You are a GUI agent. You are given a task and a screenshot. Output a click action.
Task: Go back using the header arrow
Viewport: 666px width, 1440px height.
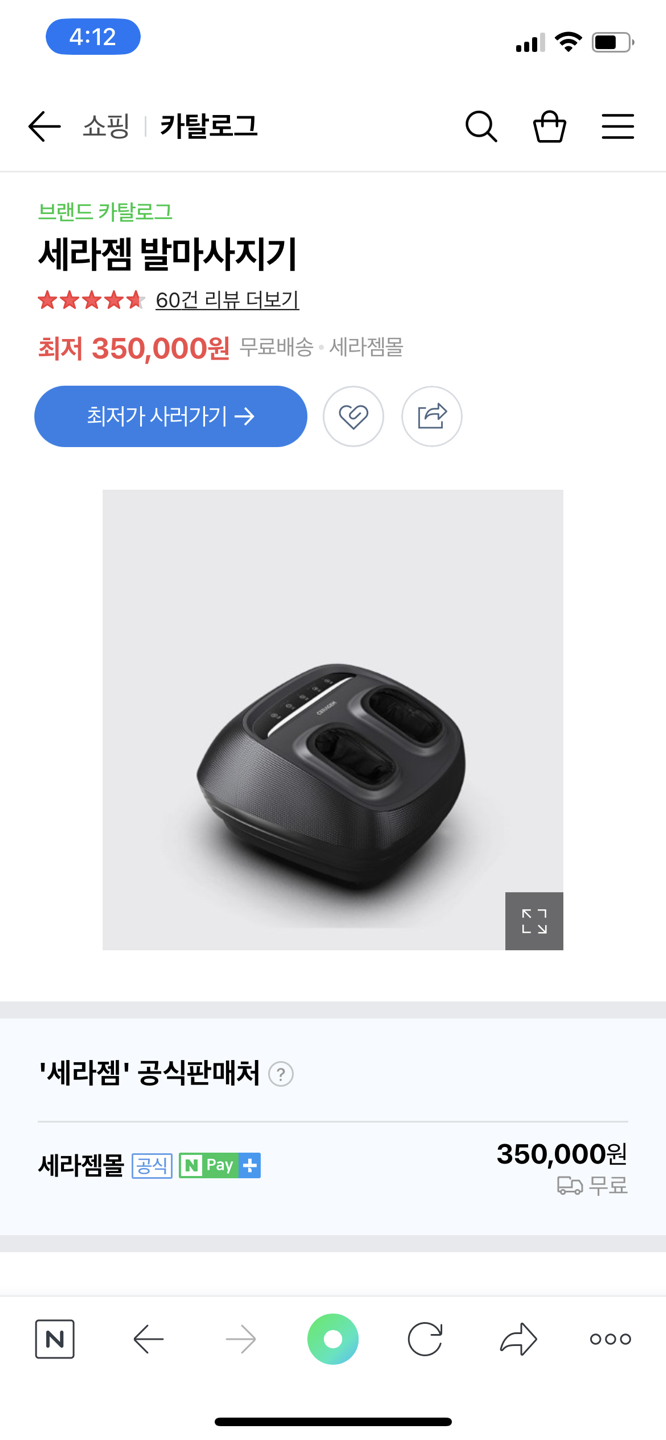coord(44,127)
